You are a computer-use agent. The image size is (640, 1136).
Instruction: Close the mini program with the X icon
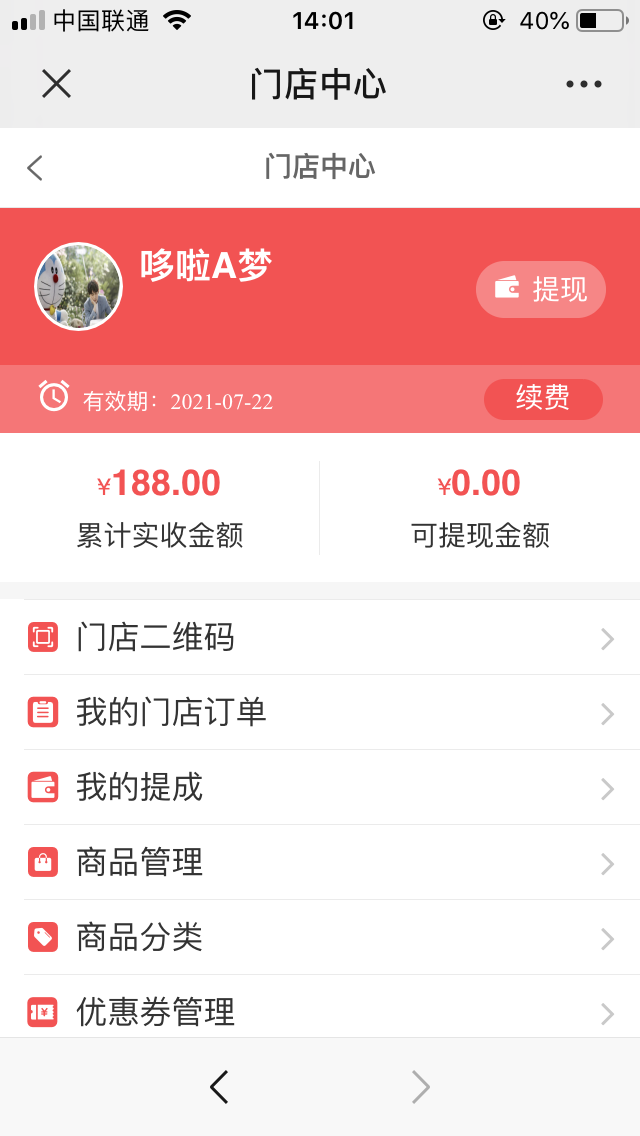pyautogui.click(x=56, y=84)
